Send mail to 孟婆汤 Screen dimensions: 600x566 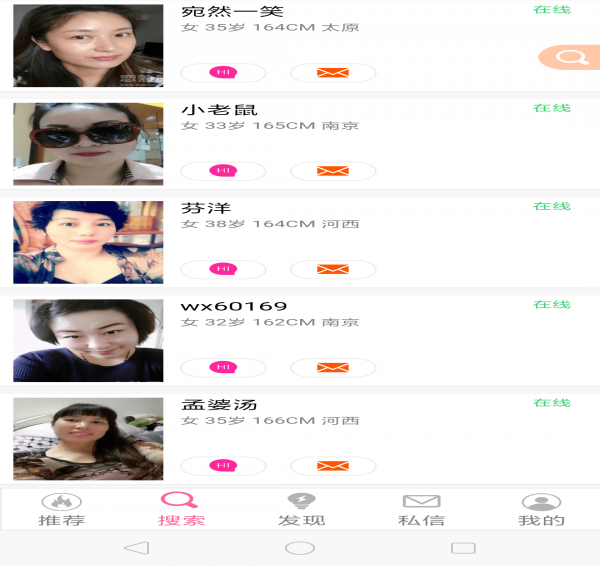(332, 465)
